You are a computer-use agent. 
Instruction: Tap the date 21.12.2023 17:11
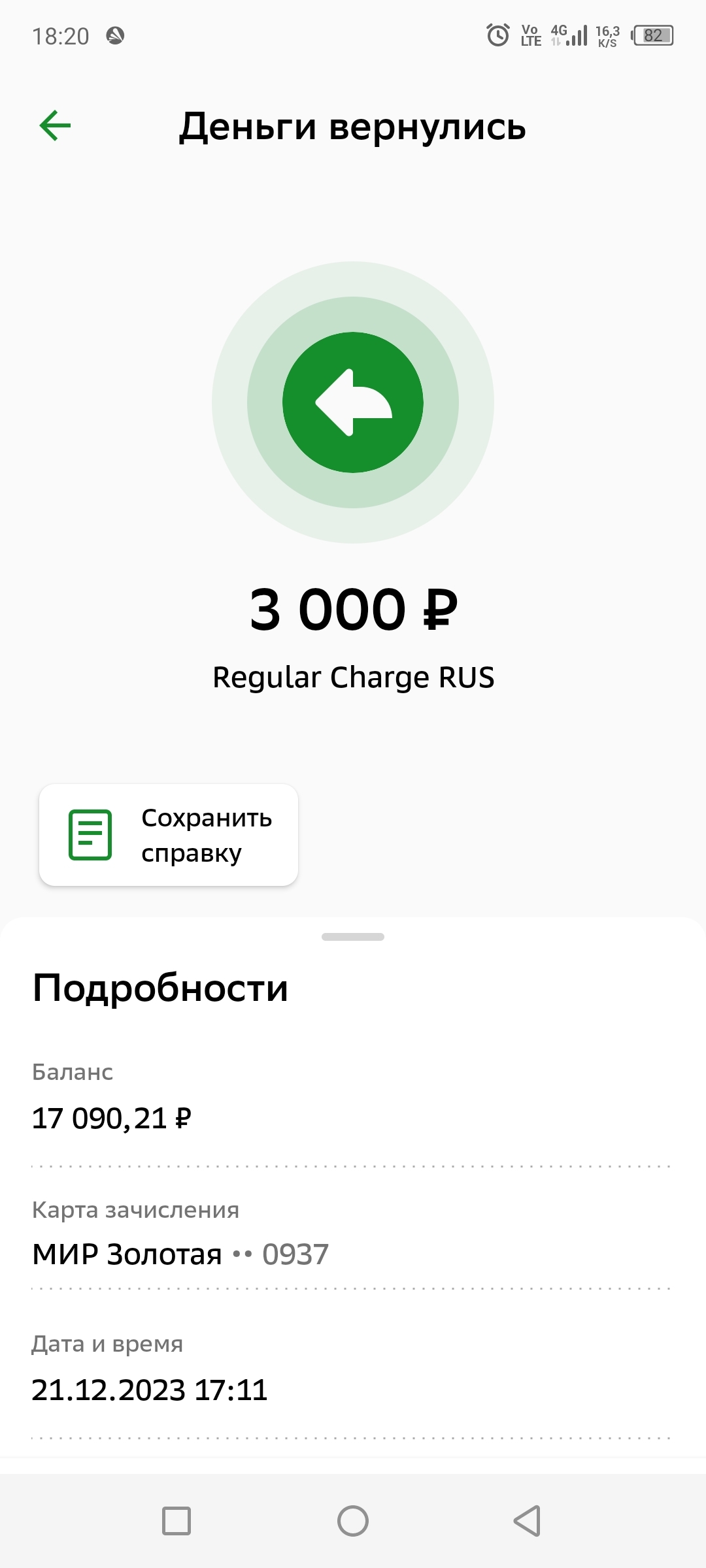click(150, 1390)
